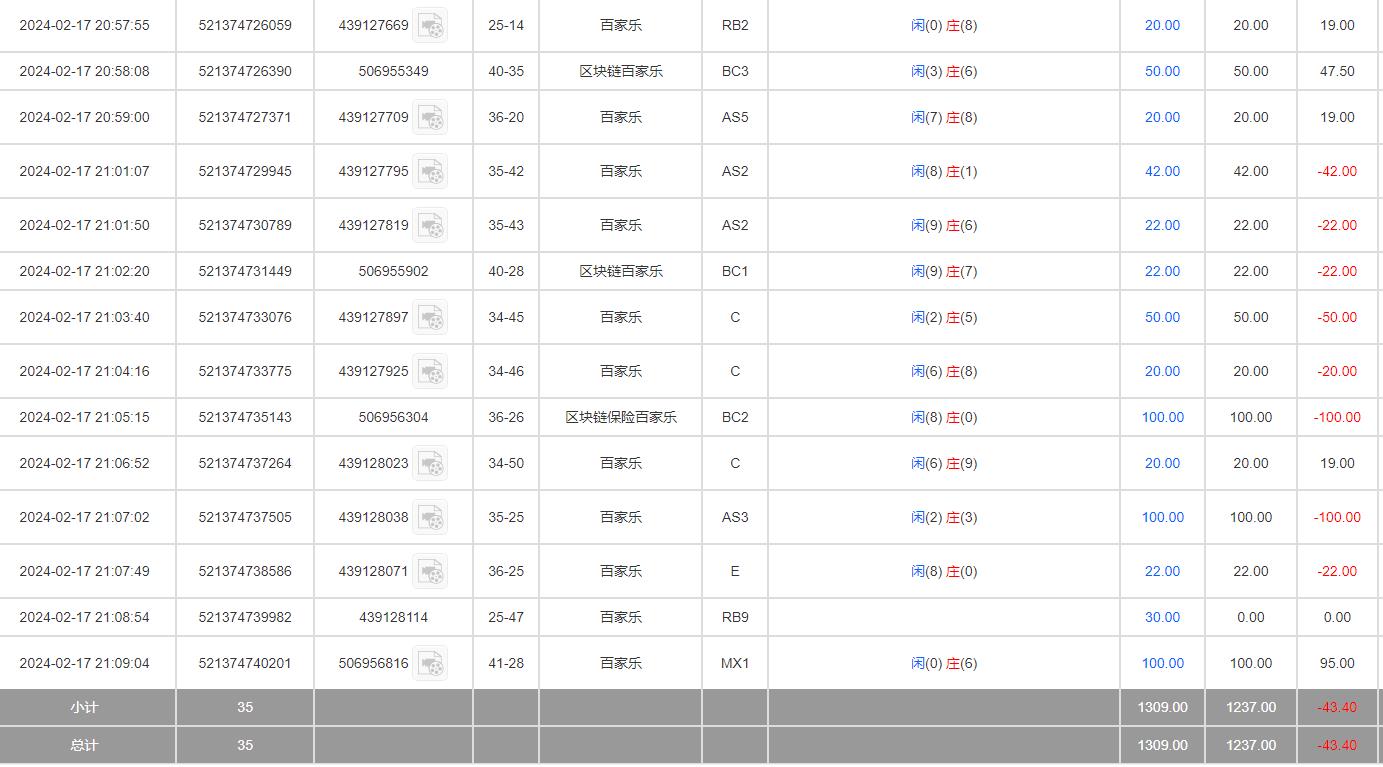Tap the replay icon beside 439127925
The height and width of the screenshot is (767, 1383).
click(431, 372)
